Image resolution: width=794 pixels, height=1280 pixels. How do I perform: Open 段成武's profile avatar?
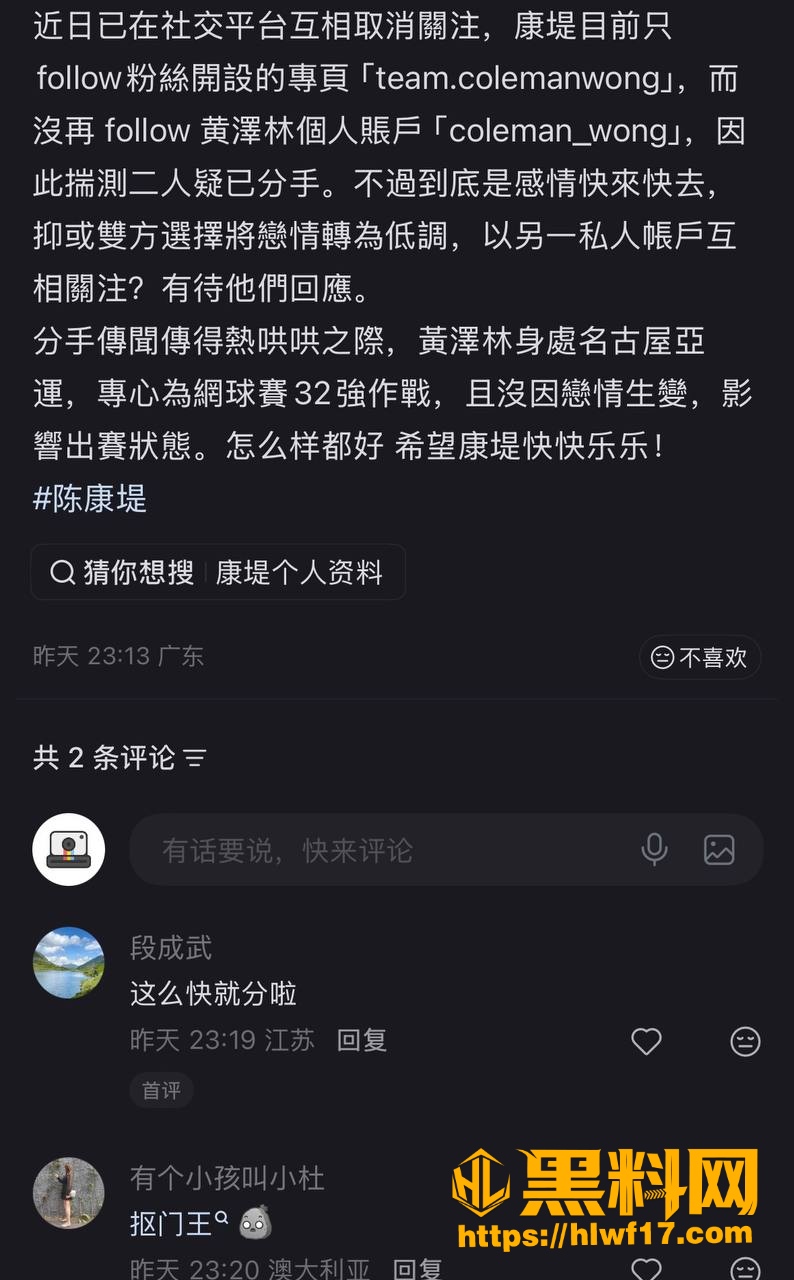[68, 963]
